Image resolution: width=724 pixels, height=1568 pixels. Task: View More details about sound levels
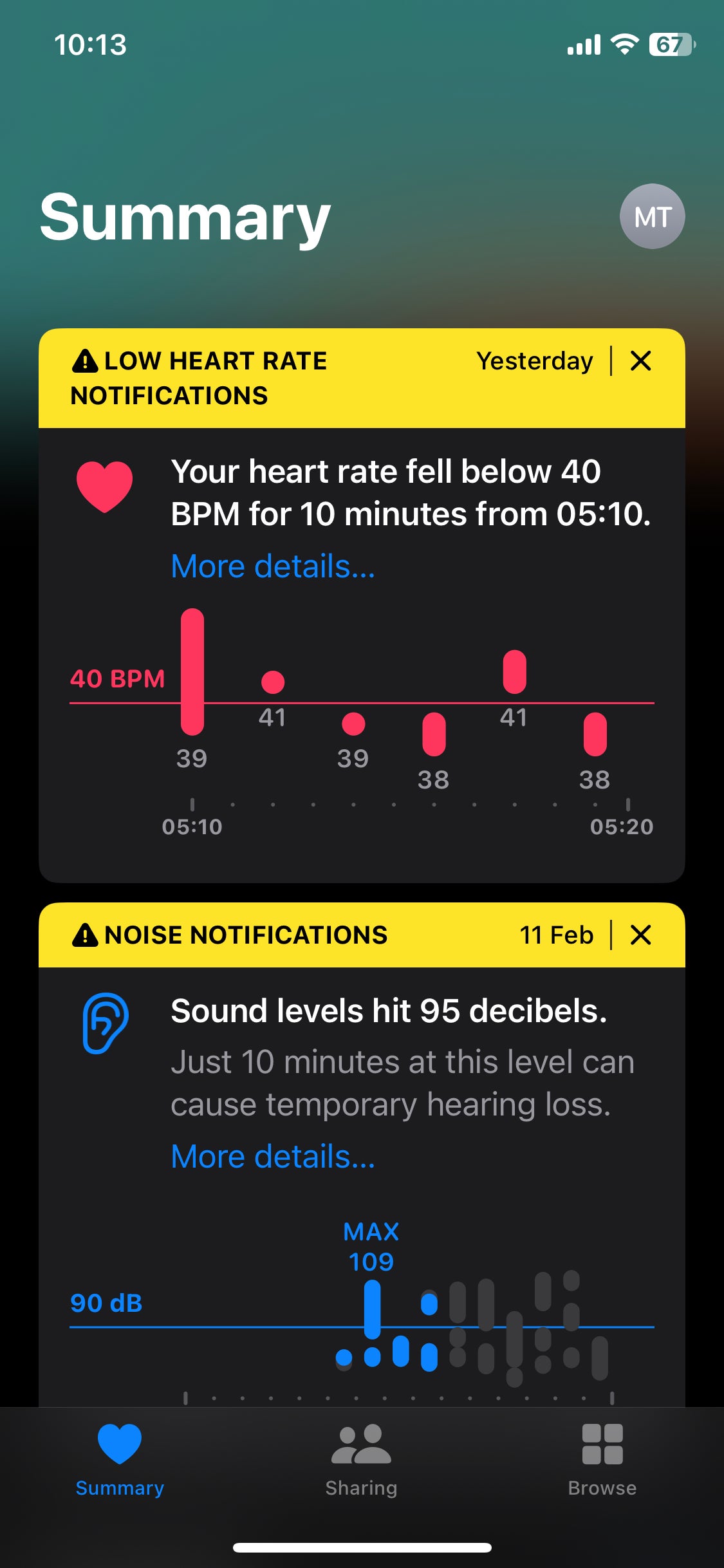tap(273, 1157)
